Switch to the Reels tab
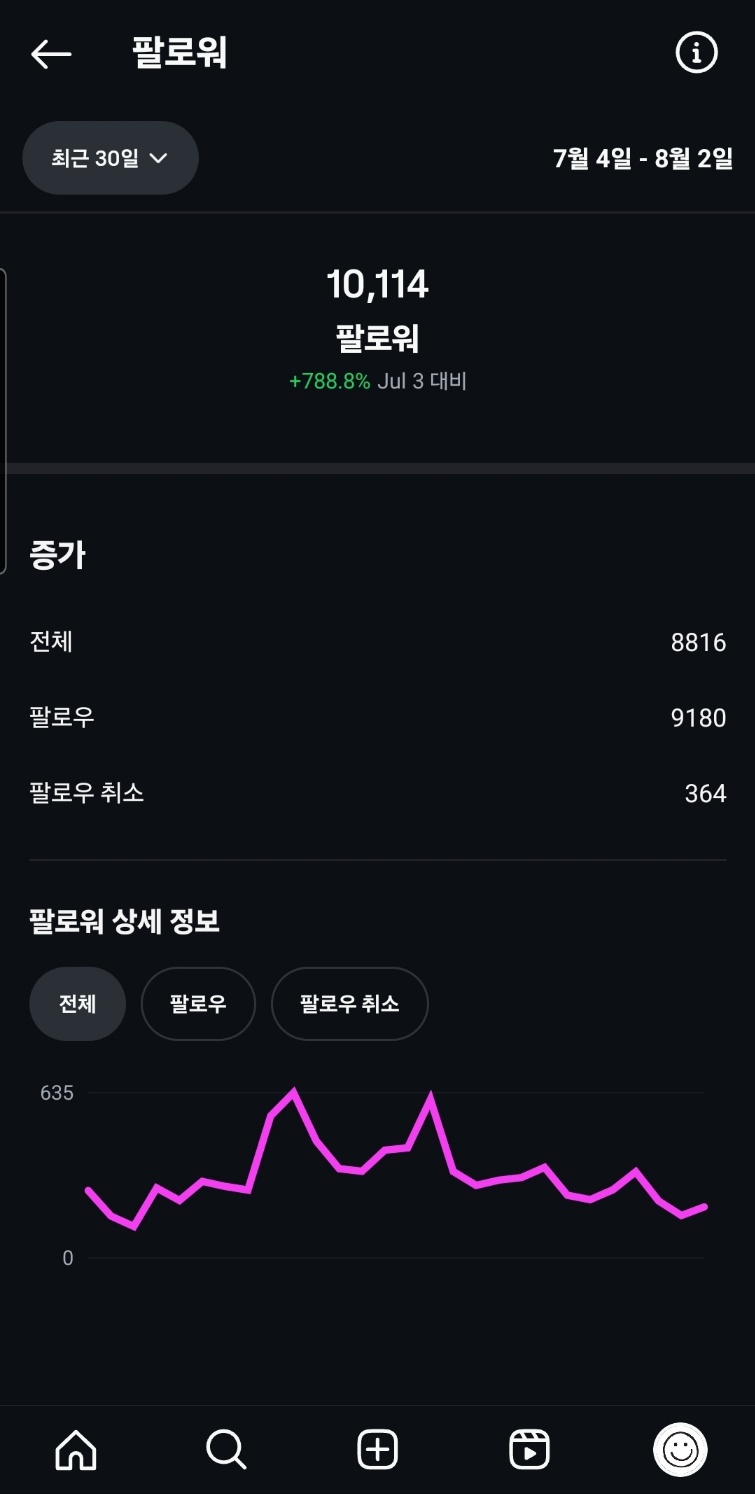The height and width of the screenshot is (1494, 755). tap(529, 1449)
